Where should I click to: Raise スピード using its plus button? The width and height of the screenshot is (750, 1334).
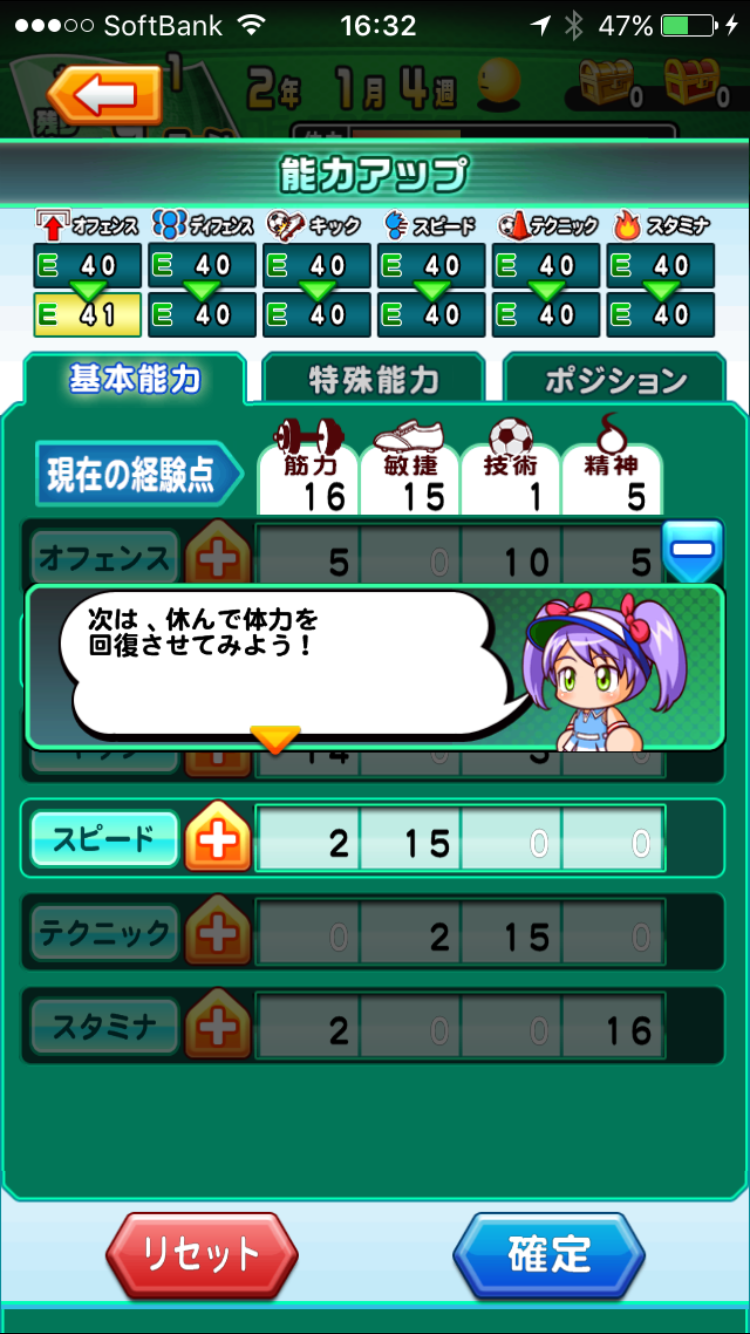click(218, 838)
